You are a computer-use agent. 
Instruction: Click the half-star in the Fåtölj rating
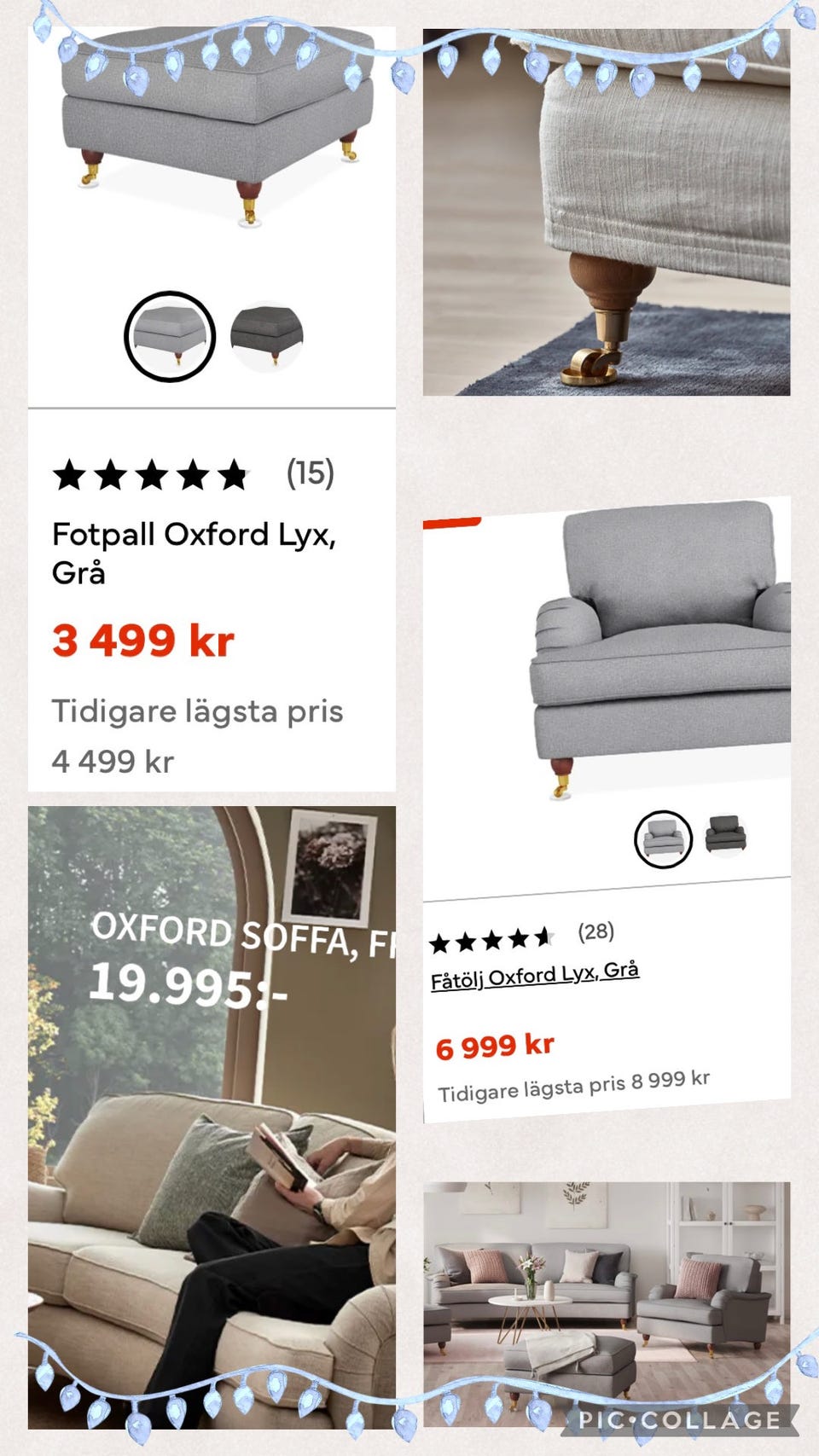tap(543, 935)
